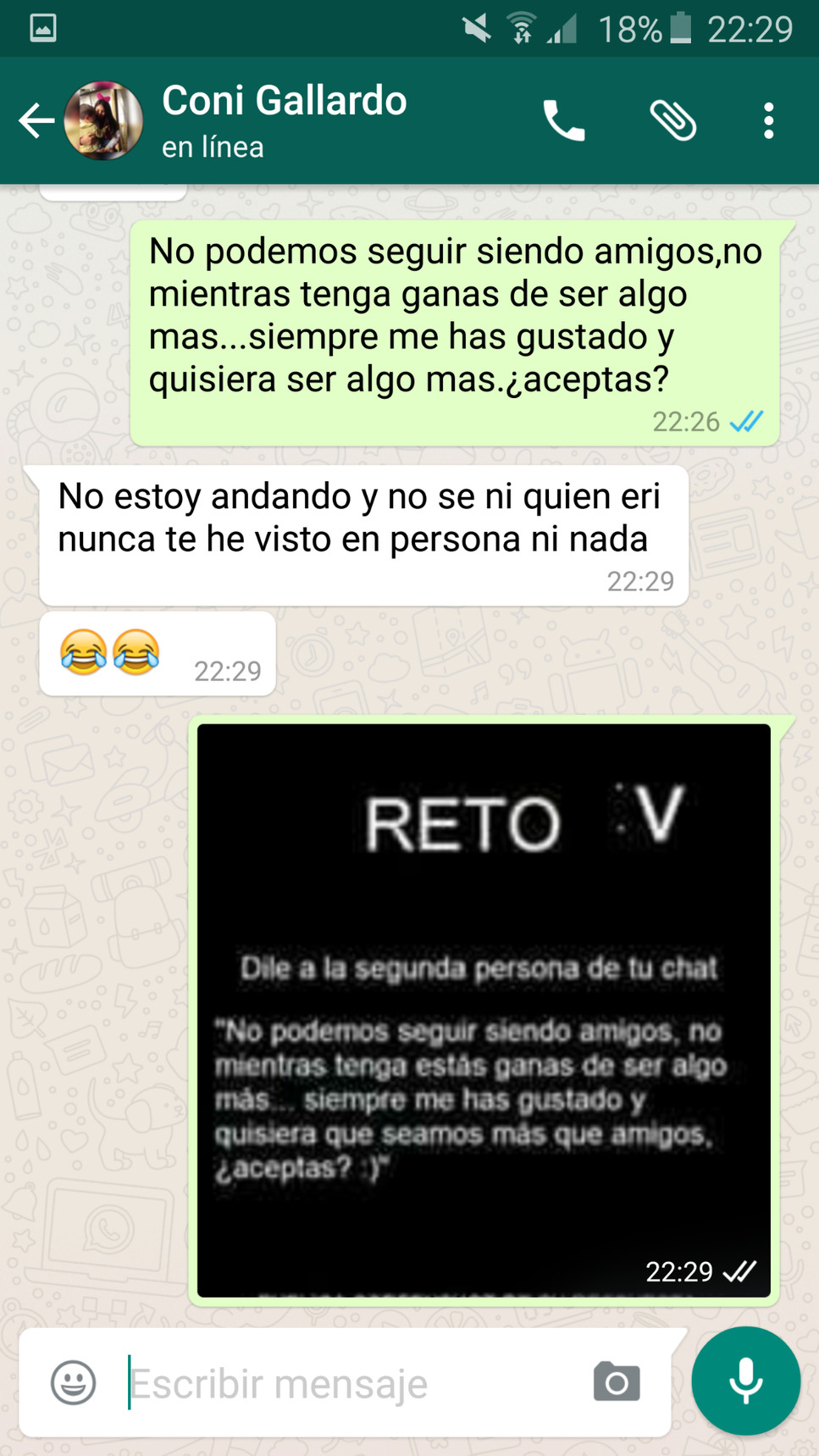The height and width of the screenshot is (1456, 819).
Task: Tap the muted sound indicator in status bar
Action: coord(475,28)
